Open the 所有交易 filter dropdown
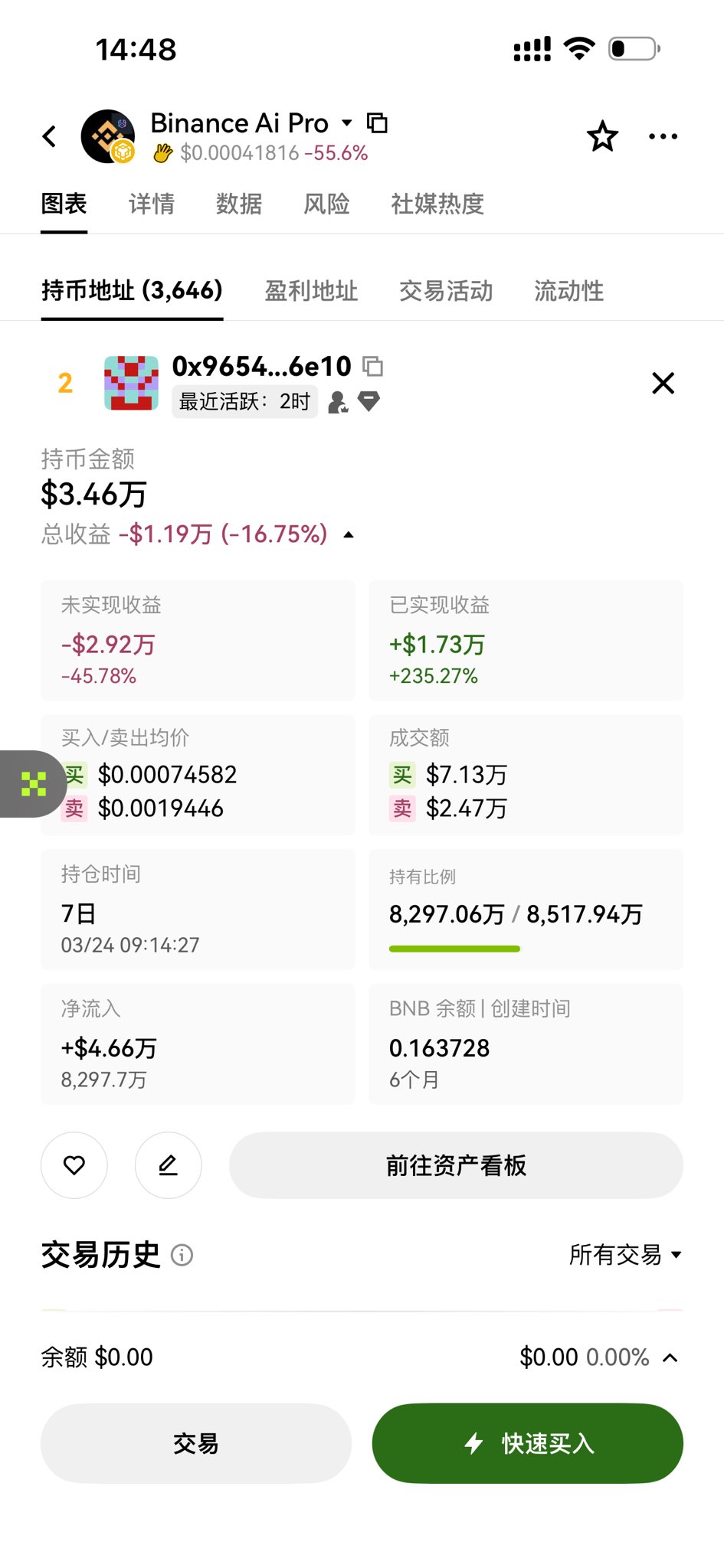 (x=624, y=1255)
